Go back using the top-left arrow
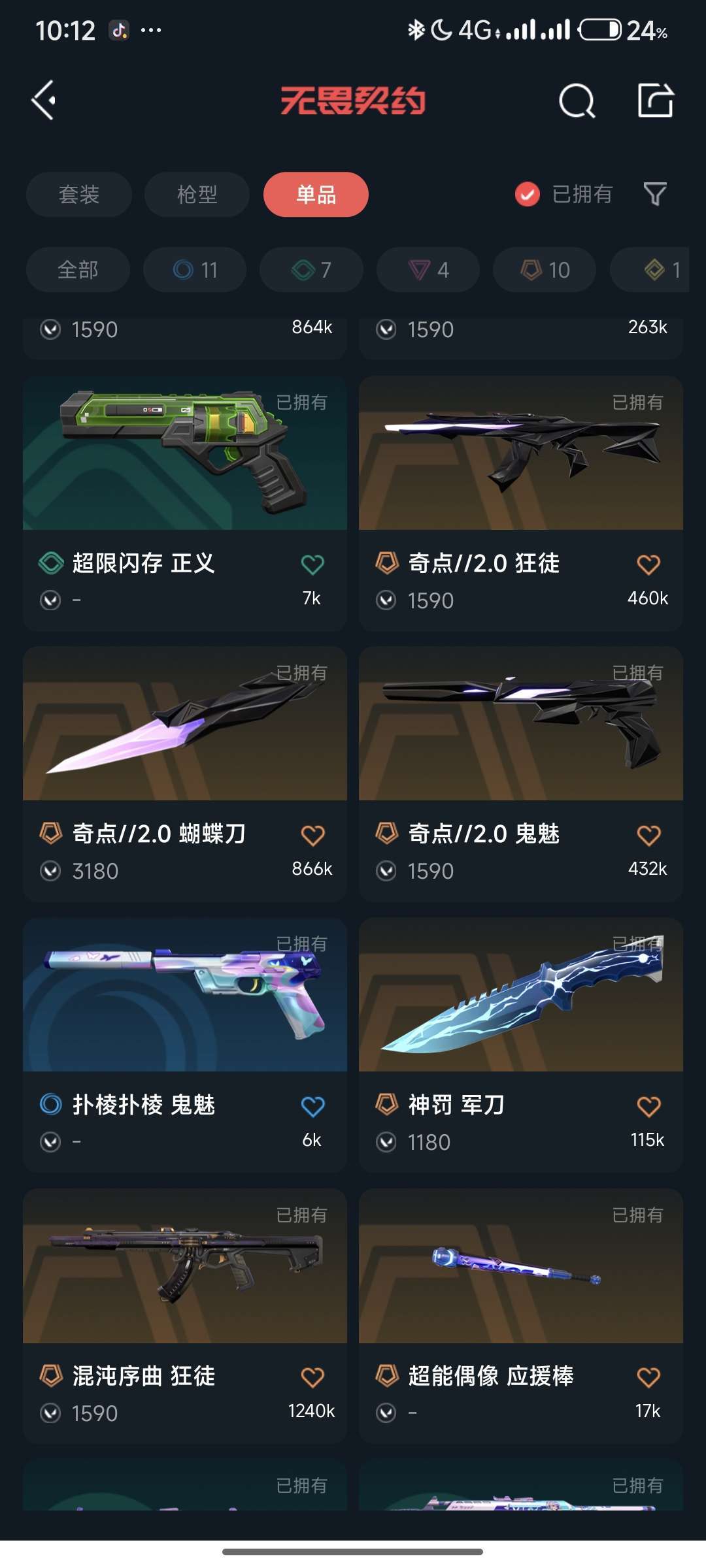The image size is (706, 1568). click(44, 101)
